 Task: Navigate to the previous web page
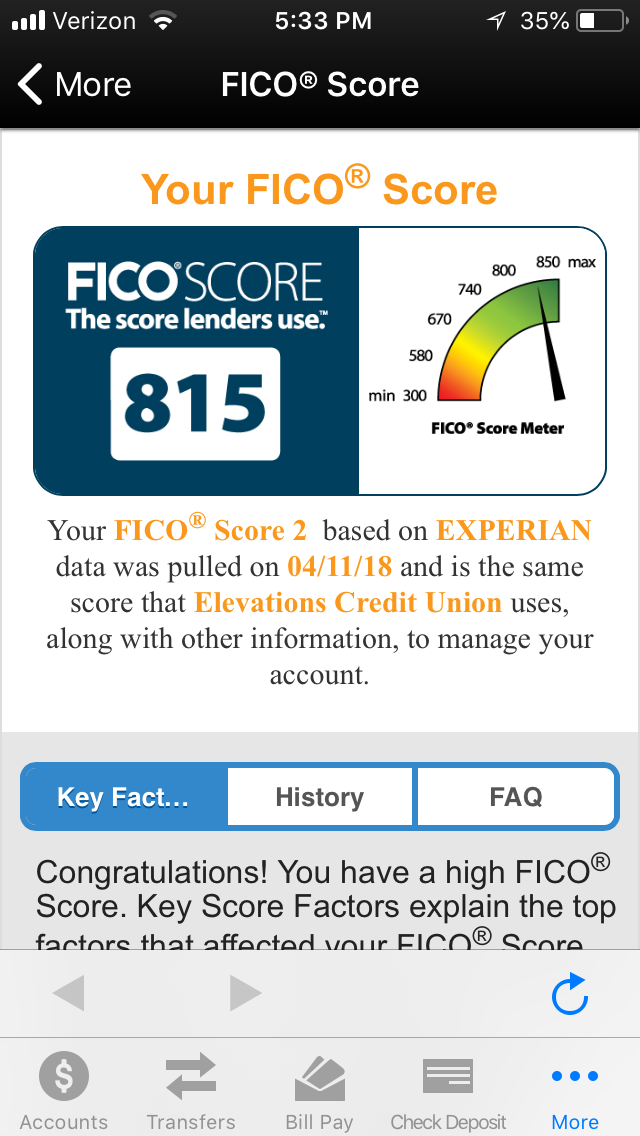click(x=69, y=994)
